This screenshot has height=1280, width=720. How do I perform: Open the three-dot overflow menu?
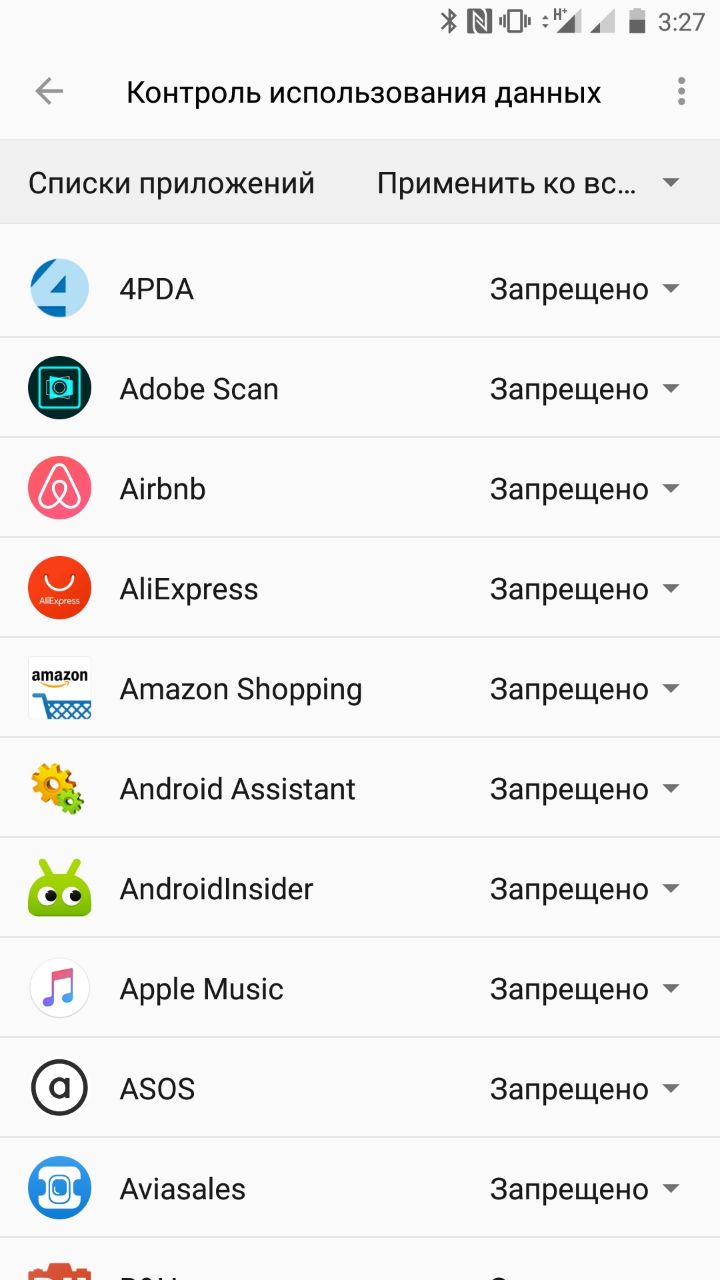(681, 92)
